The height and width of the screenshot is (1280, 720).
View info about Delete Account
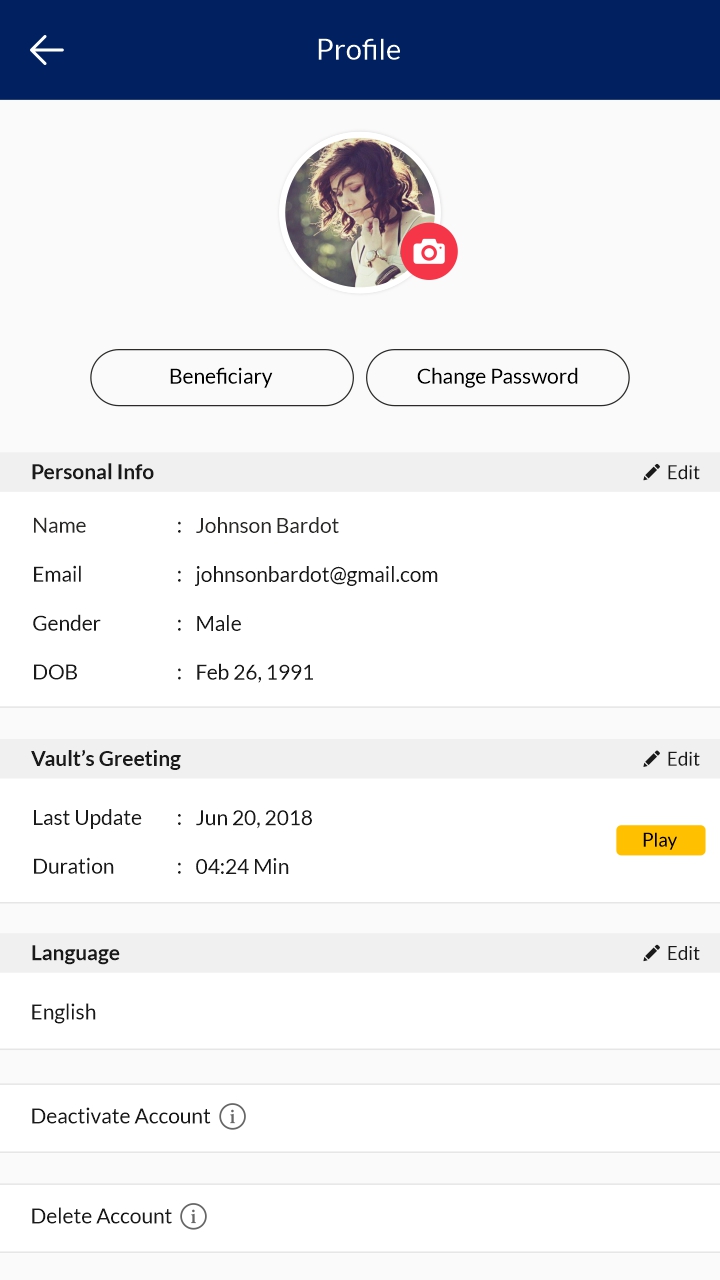pyautogui.click(x=193, y=1216)
